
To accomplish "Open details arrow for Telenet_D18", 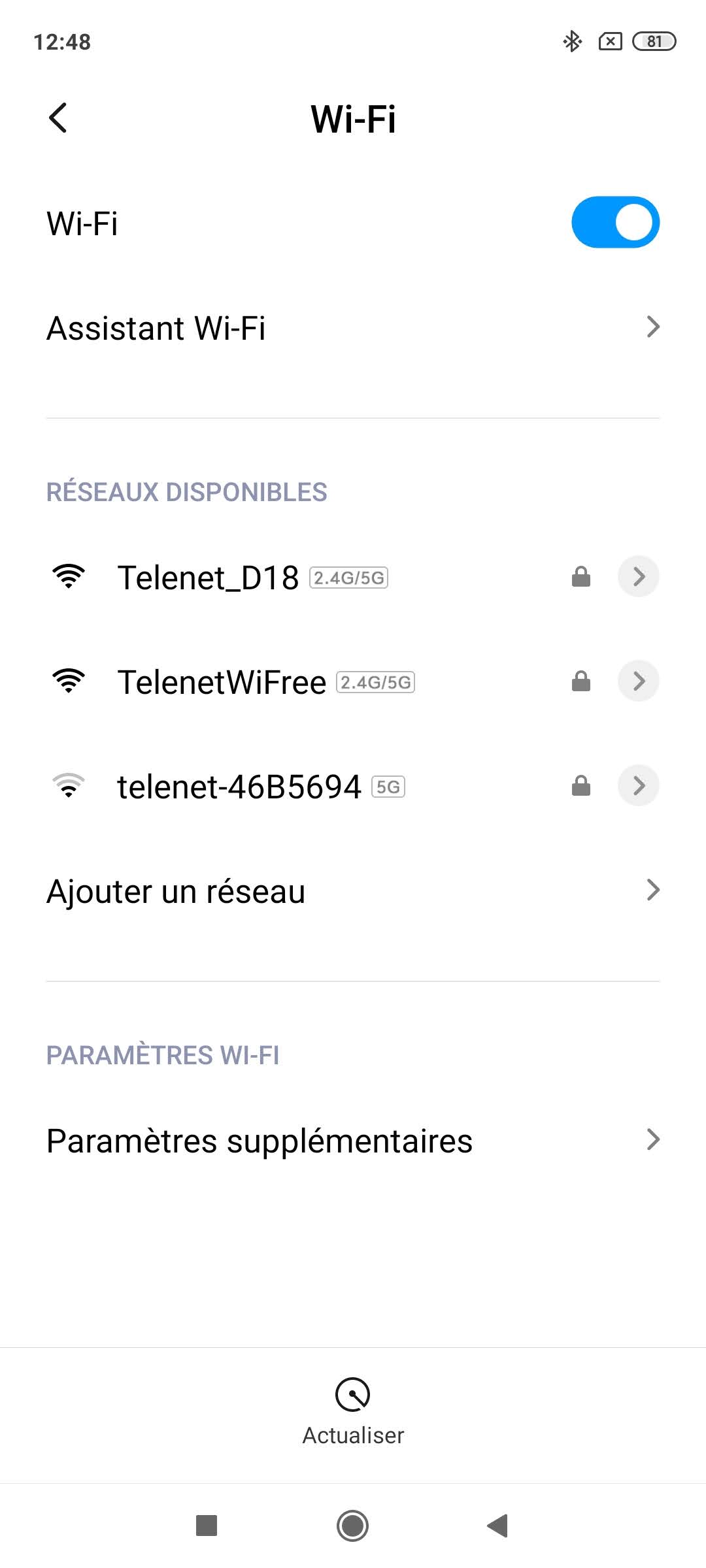I will coord(639,576).
